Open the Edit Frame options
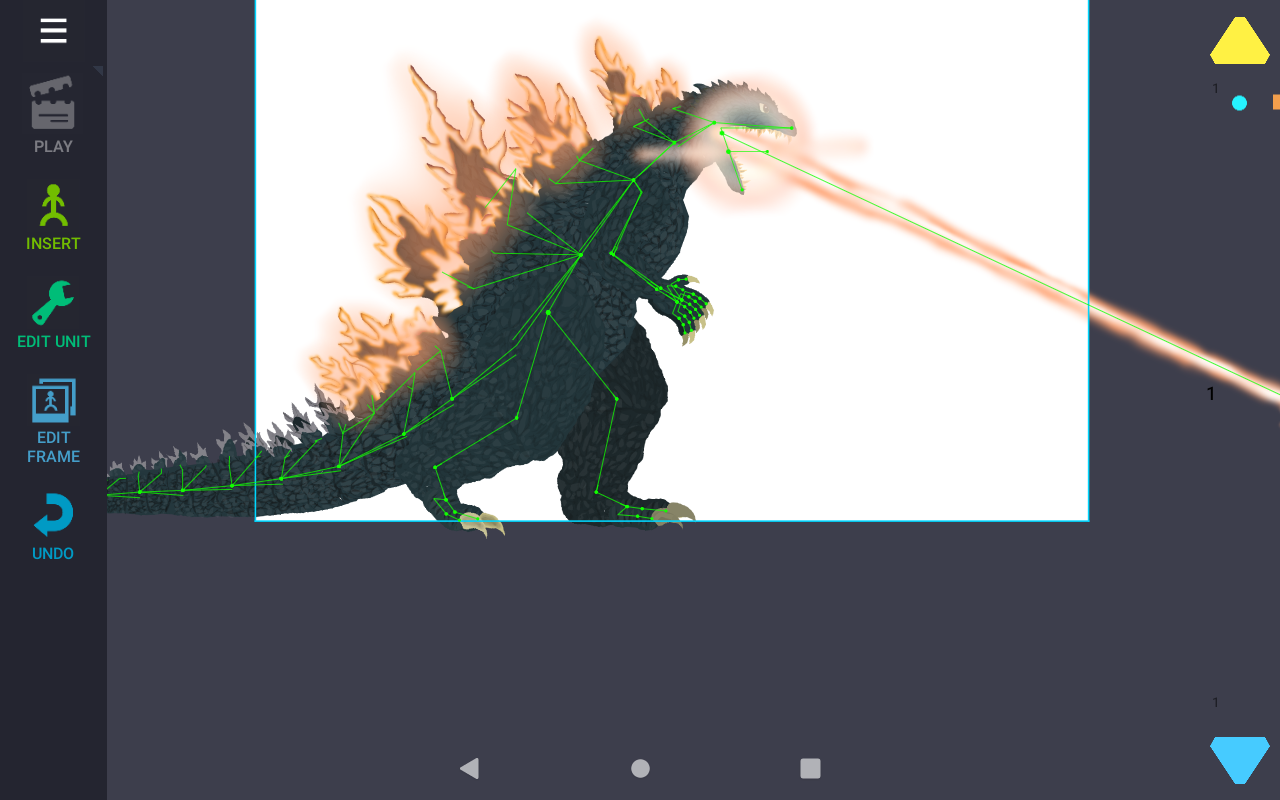1280x800 pixels. (x=53, y=420)
